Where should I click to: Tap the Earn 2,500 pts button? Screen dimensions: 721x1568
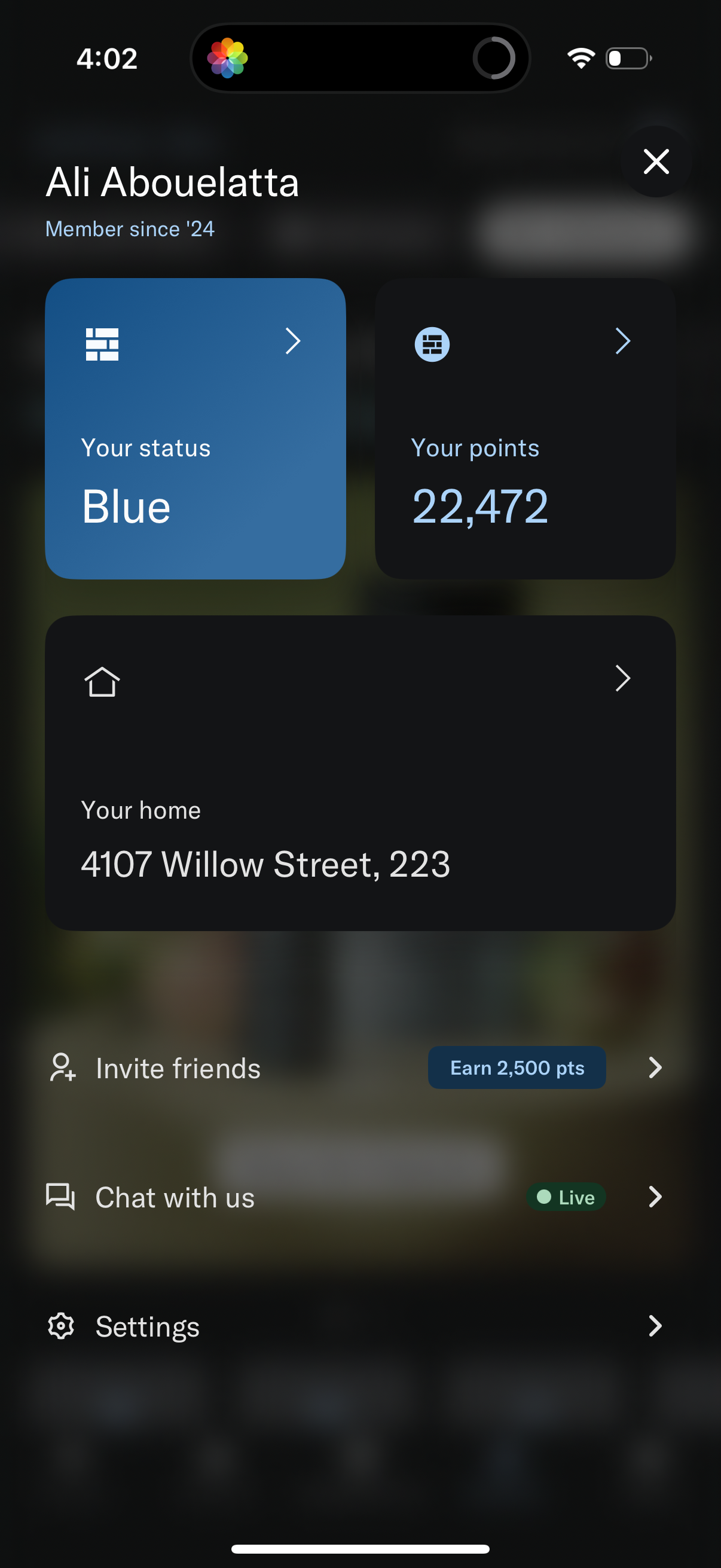[x=517, y=1067]
